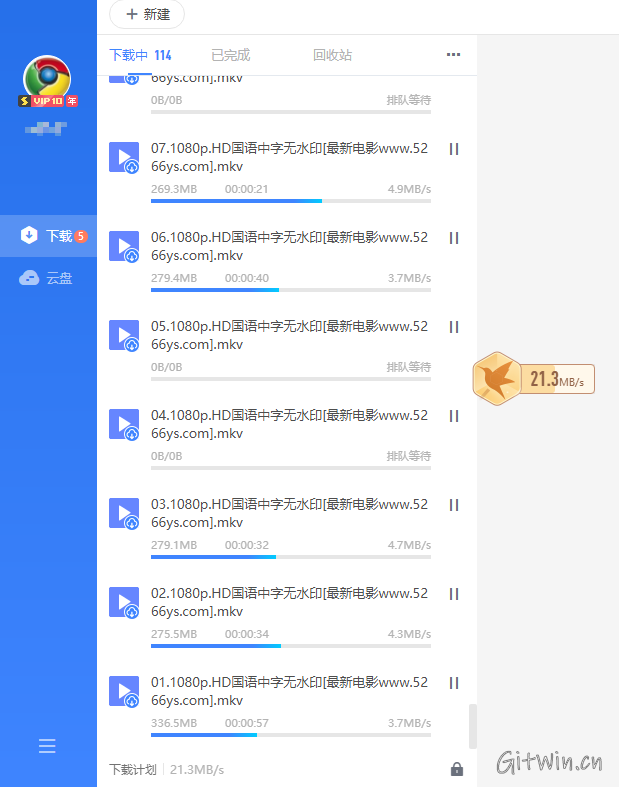Open 下载计划 download plan

point(132,769)
